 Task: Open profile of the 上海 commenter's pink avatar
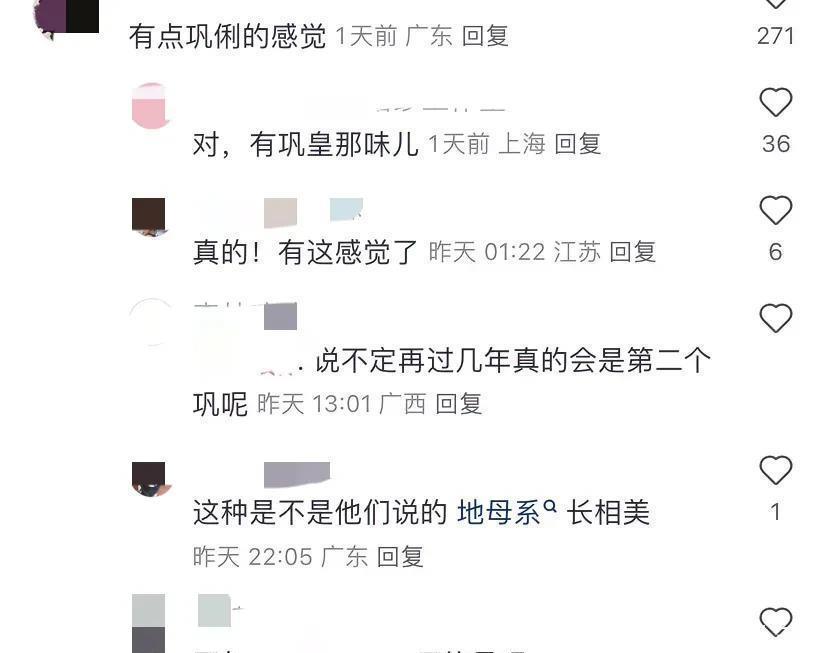click(149, 106)
